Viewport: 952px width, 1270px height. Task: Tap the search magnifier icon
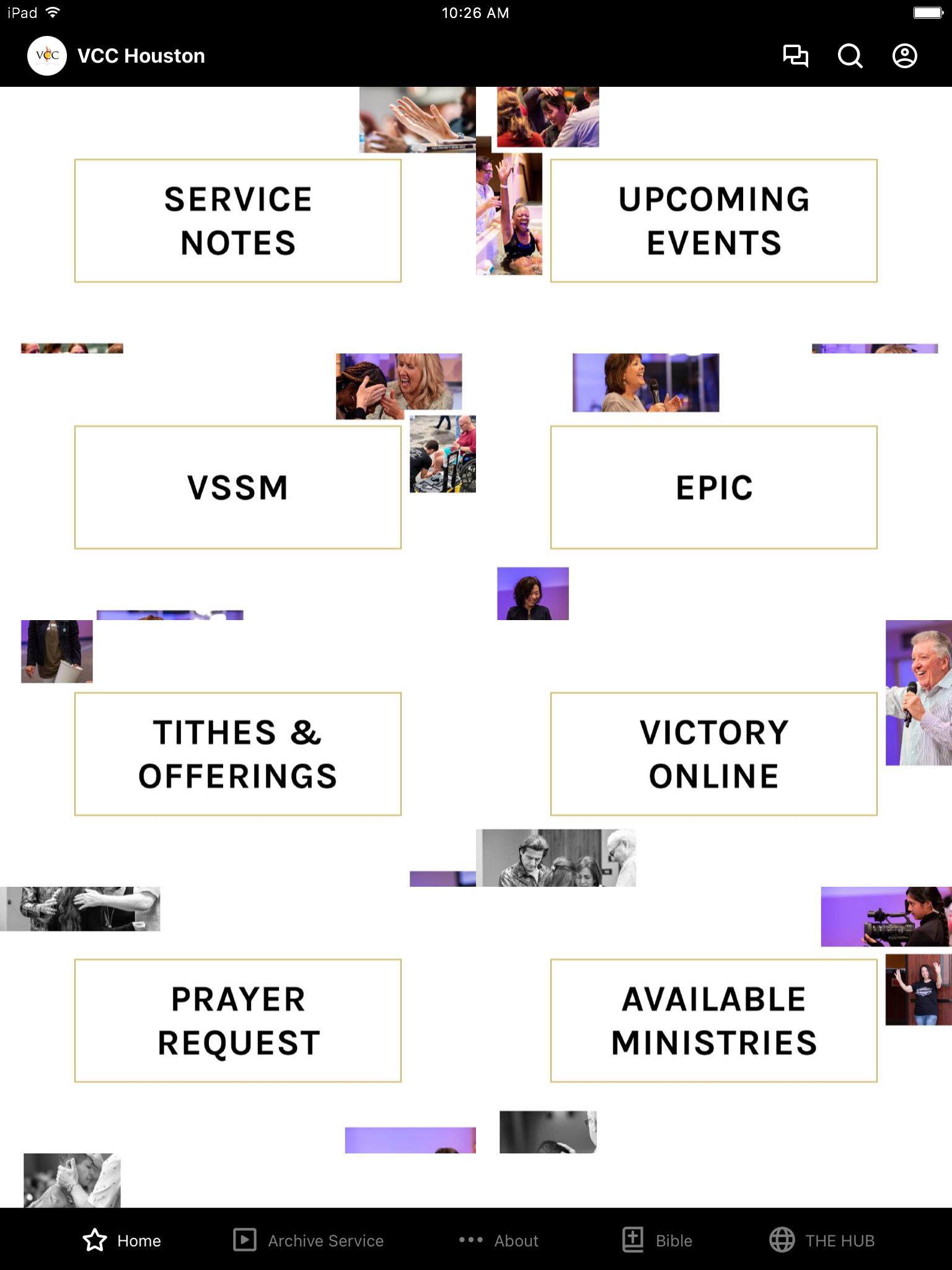point(850,56)
